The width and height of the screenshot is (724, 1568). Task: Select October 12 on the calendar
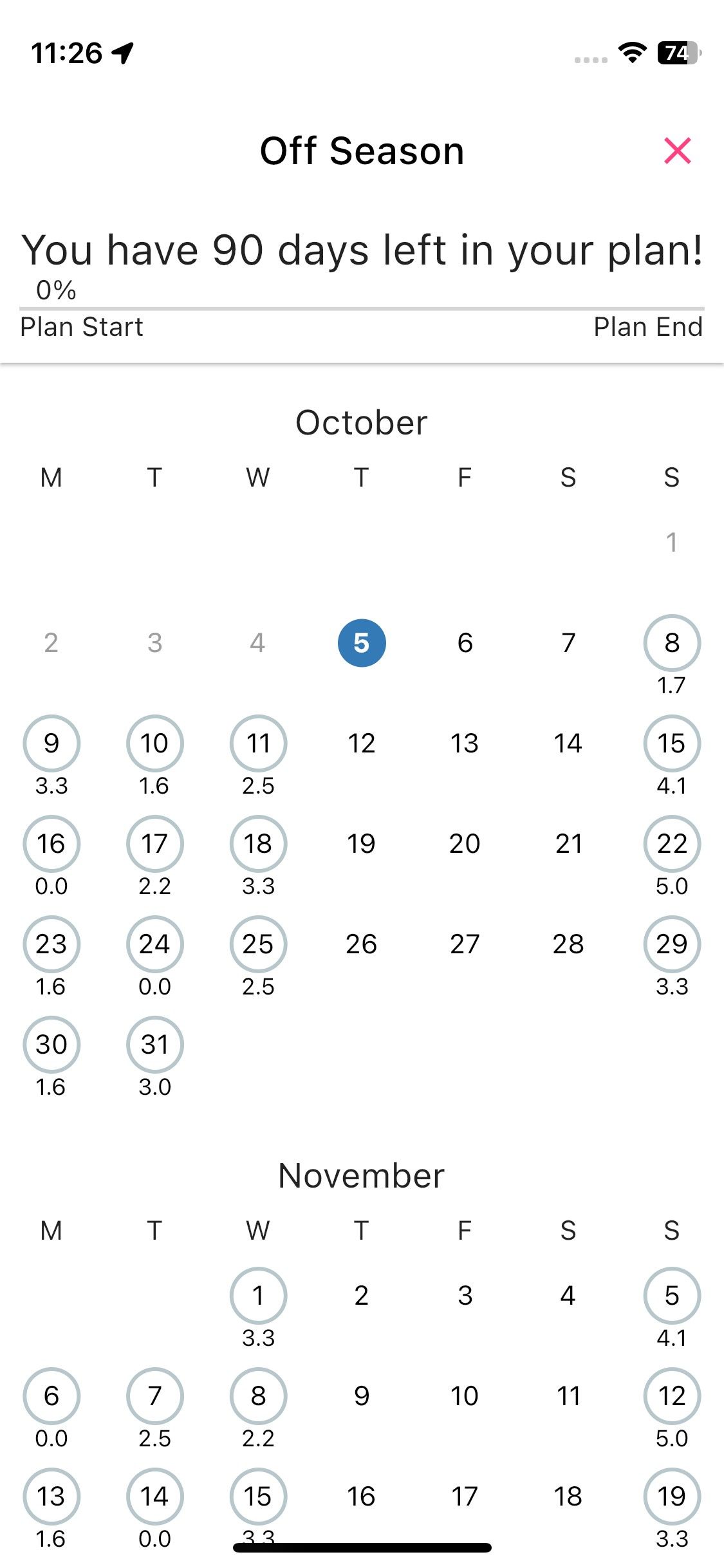tap(362, 743)
